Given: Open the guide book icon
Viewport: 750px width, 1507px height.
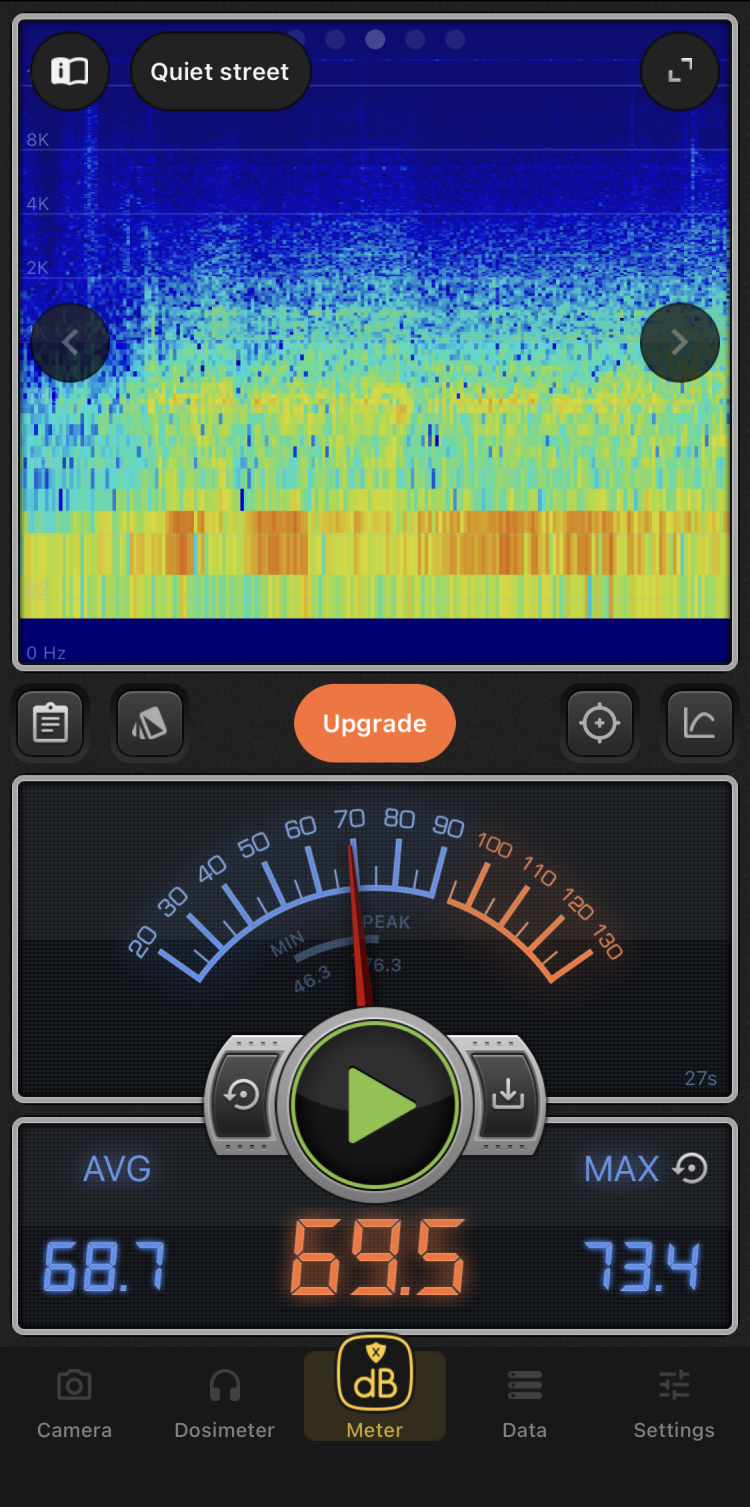Looking at the screenshot, I should (x=70, y=71).
